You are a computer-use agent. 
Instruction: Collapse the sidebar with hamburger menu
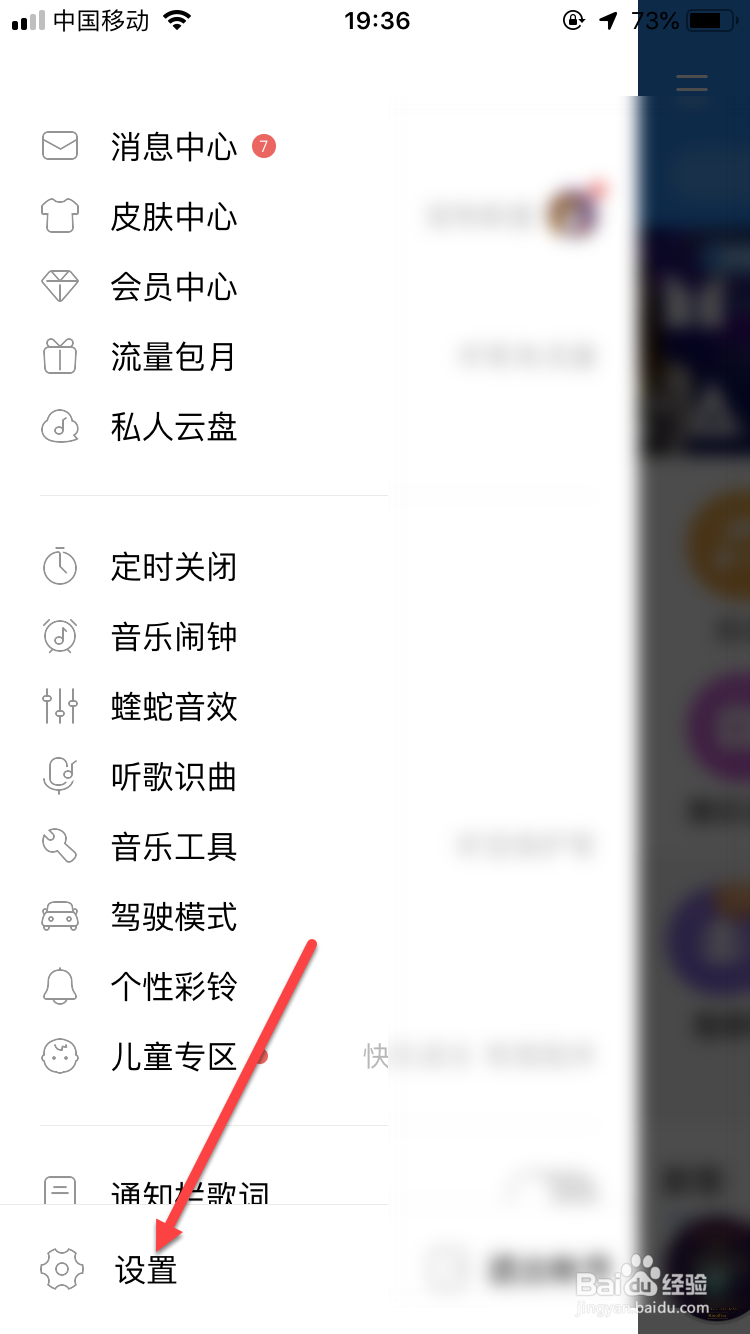[x=691, y=84]
